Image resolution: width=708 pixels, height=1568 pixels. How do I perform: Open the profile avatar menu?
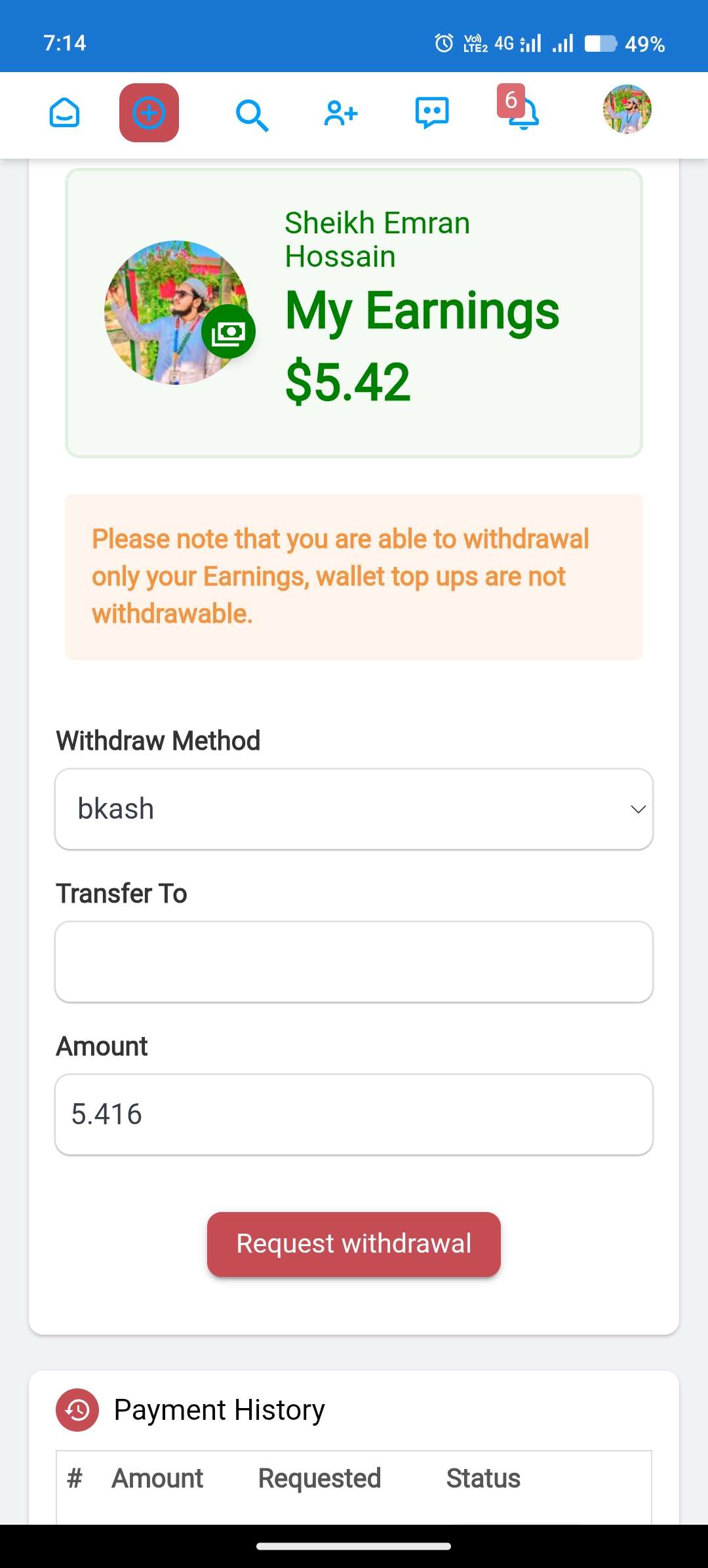pos(627,109)
